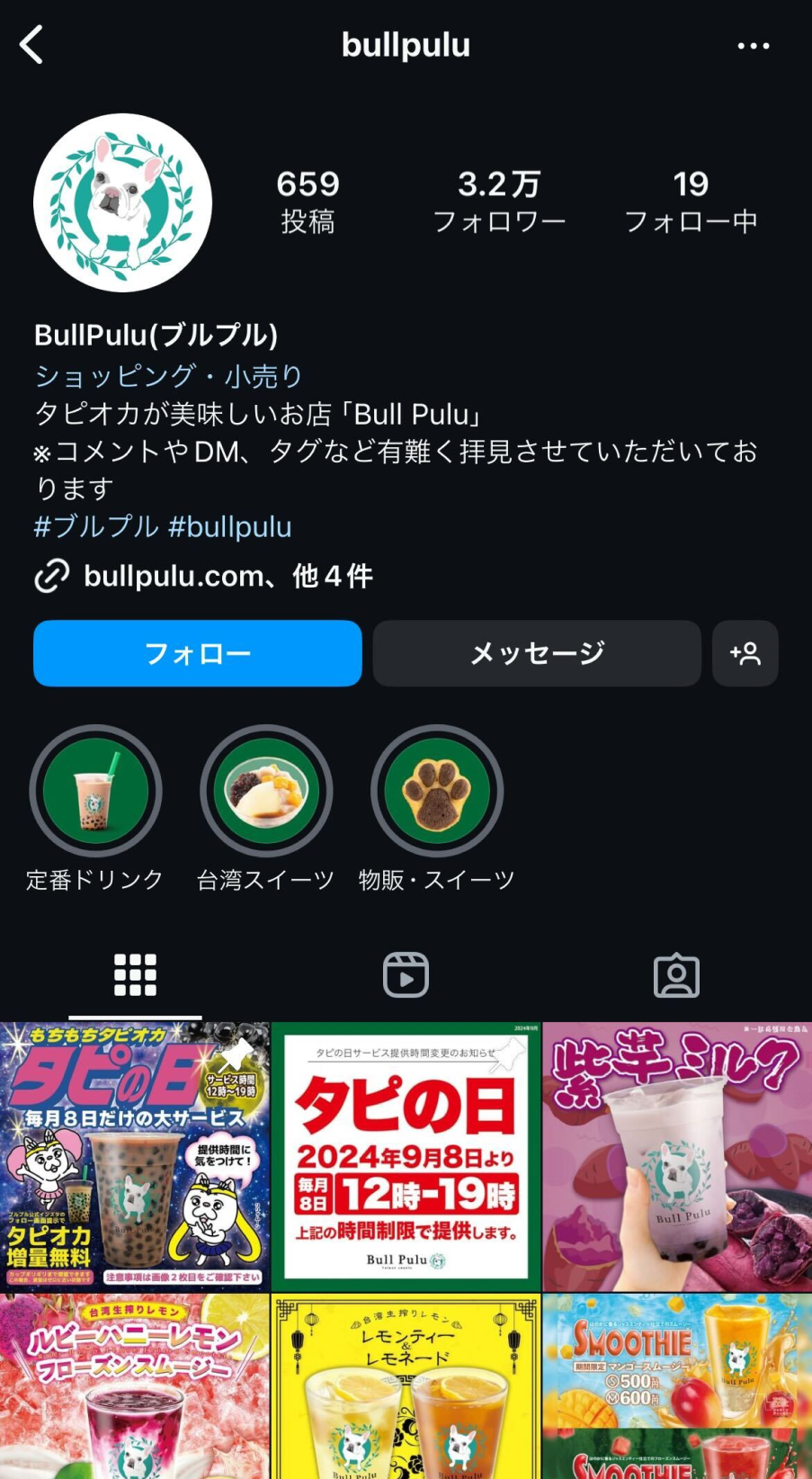
Task: View the 物販・スイーツ story highlight
Action: (437, 791)
